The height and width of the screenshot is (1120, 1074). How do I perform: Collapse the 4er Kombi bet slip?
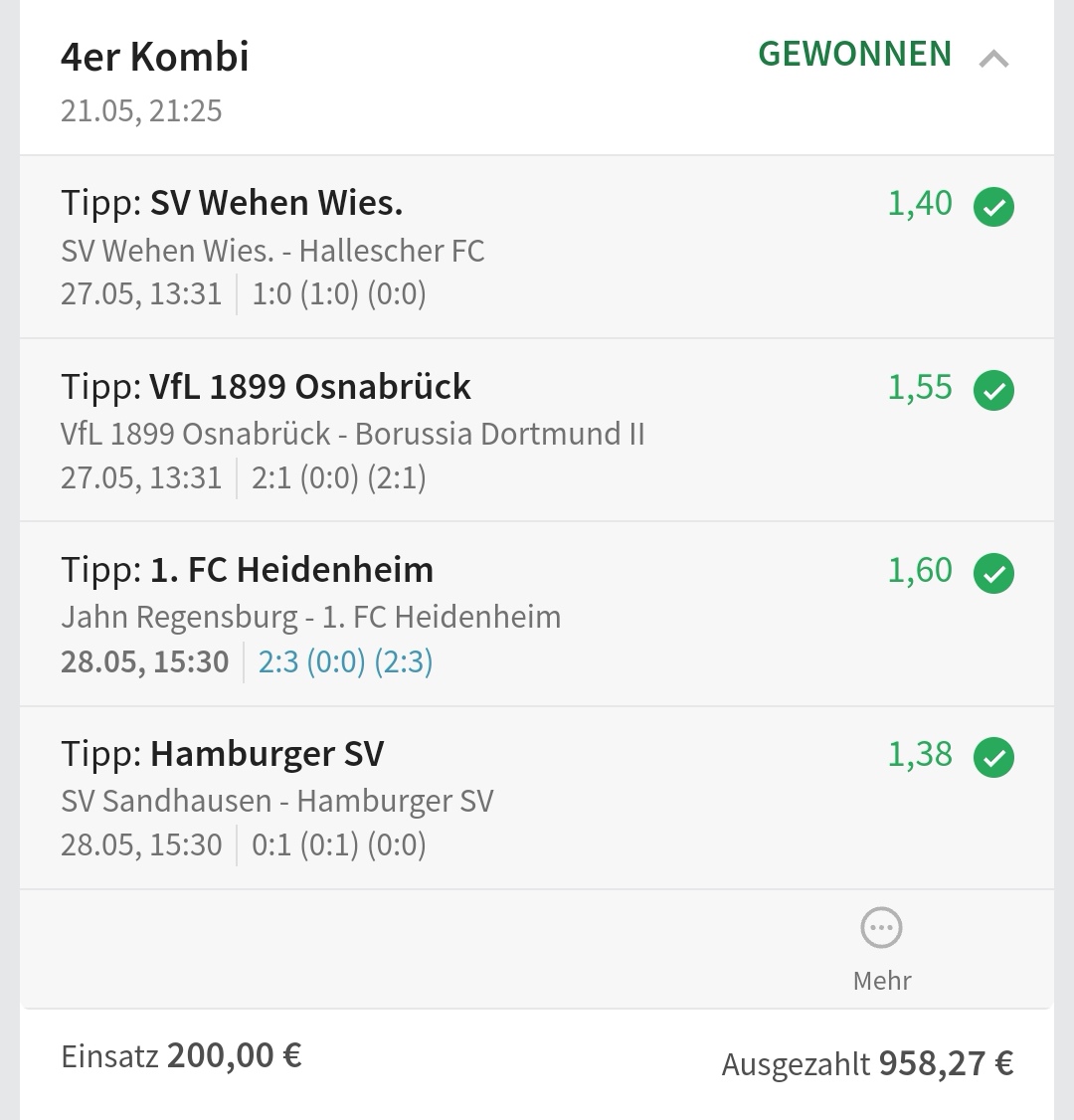click(x=992, y=61)
